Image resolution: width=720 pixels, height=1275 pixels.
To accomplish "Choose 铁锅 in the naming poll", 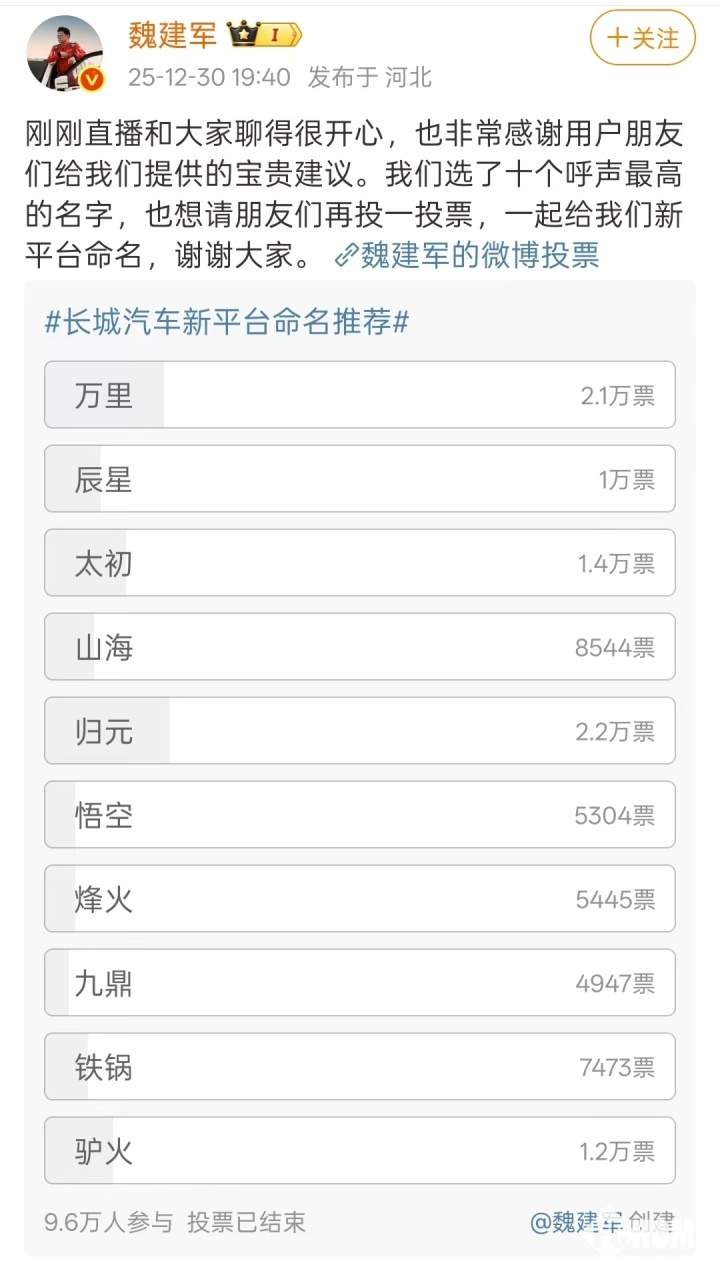I will point(360,1067).
